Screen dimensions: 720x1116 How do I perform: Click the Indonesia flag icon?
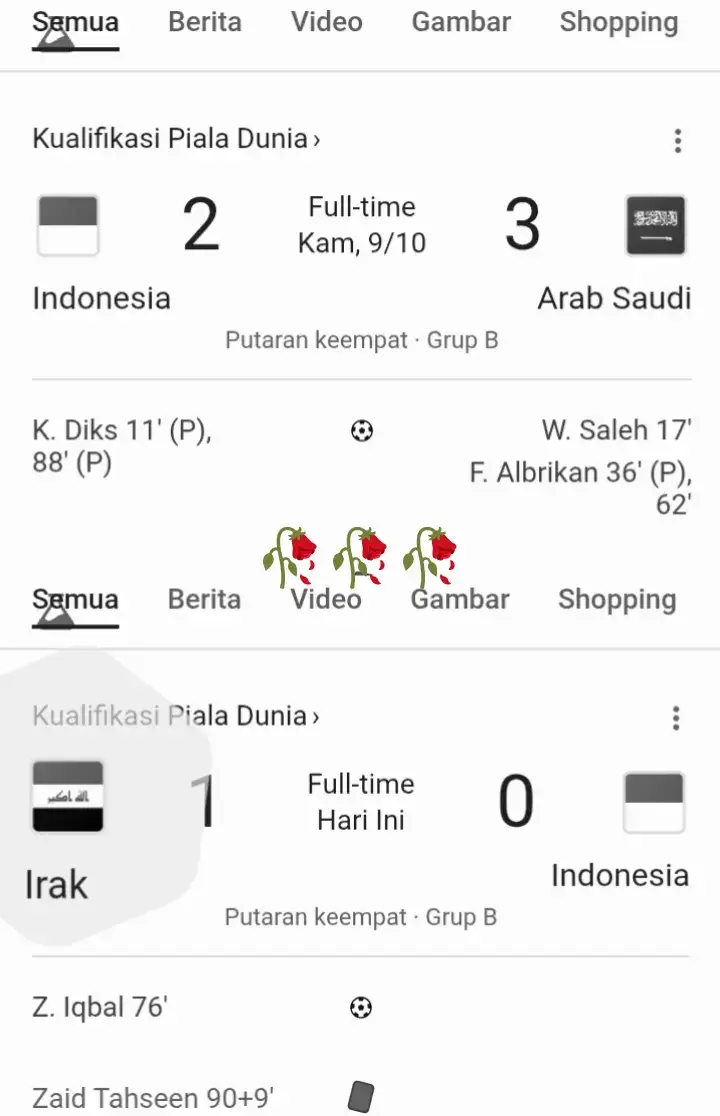click(x=67, y=226)
